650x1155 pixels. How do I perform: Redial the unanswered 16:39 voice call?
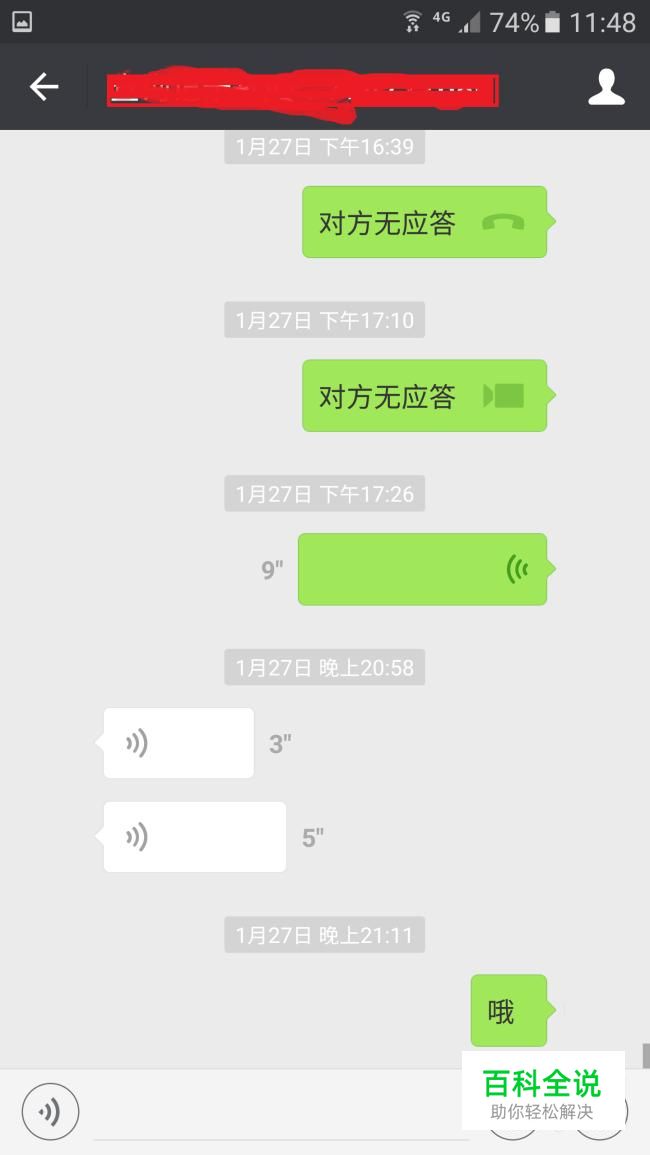click(x=424, y=222)
